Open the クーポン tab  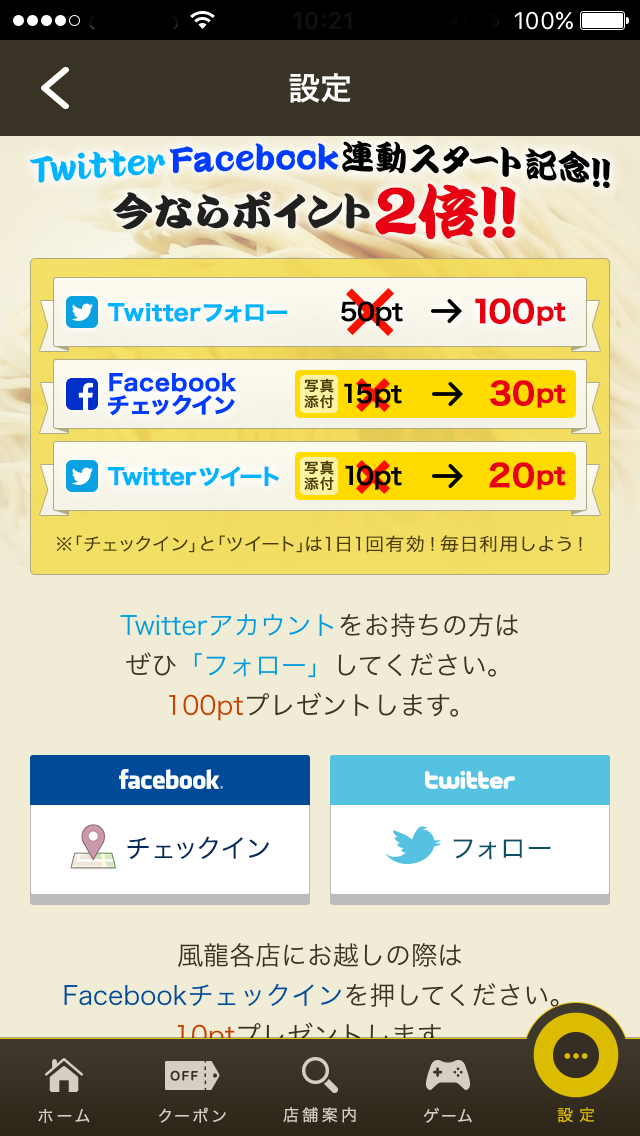(x=192, y=1089)
